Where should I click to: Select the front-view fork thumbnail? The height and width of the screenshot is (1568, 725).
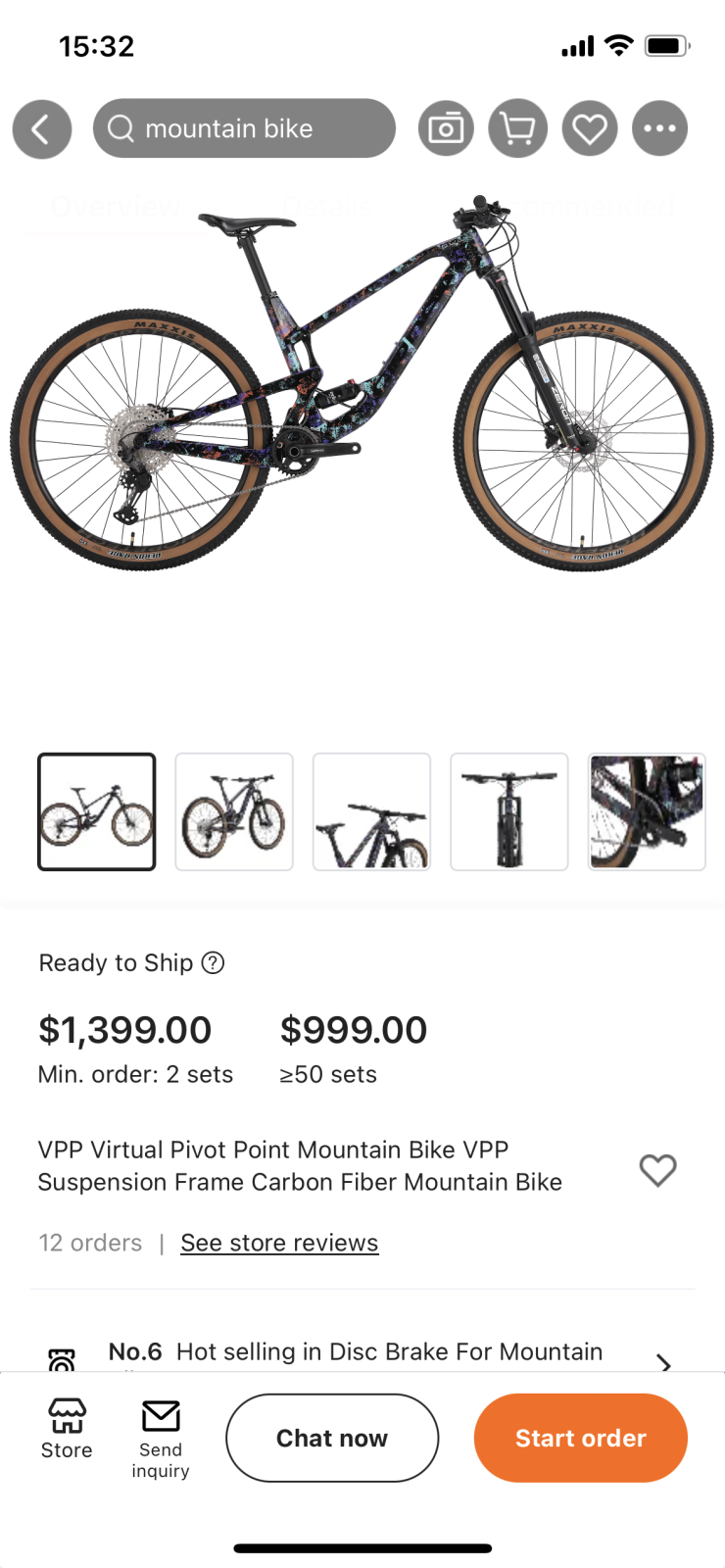(x=508, y=811)
